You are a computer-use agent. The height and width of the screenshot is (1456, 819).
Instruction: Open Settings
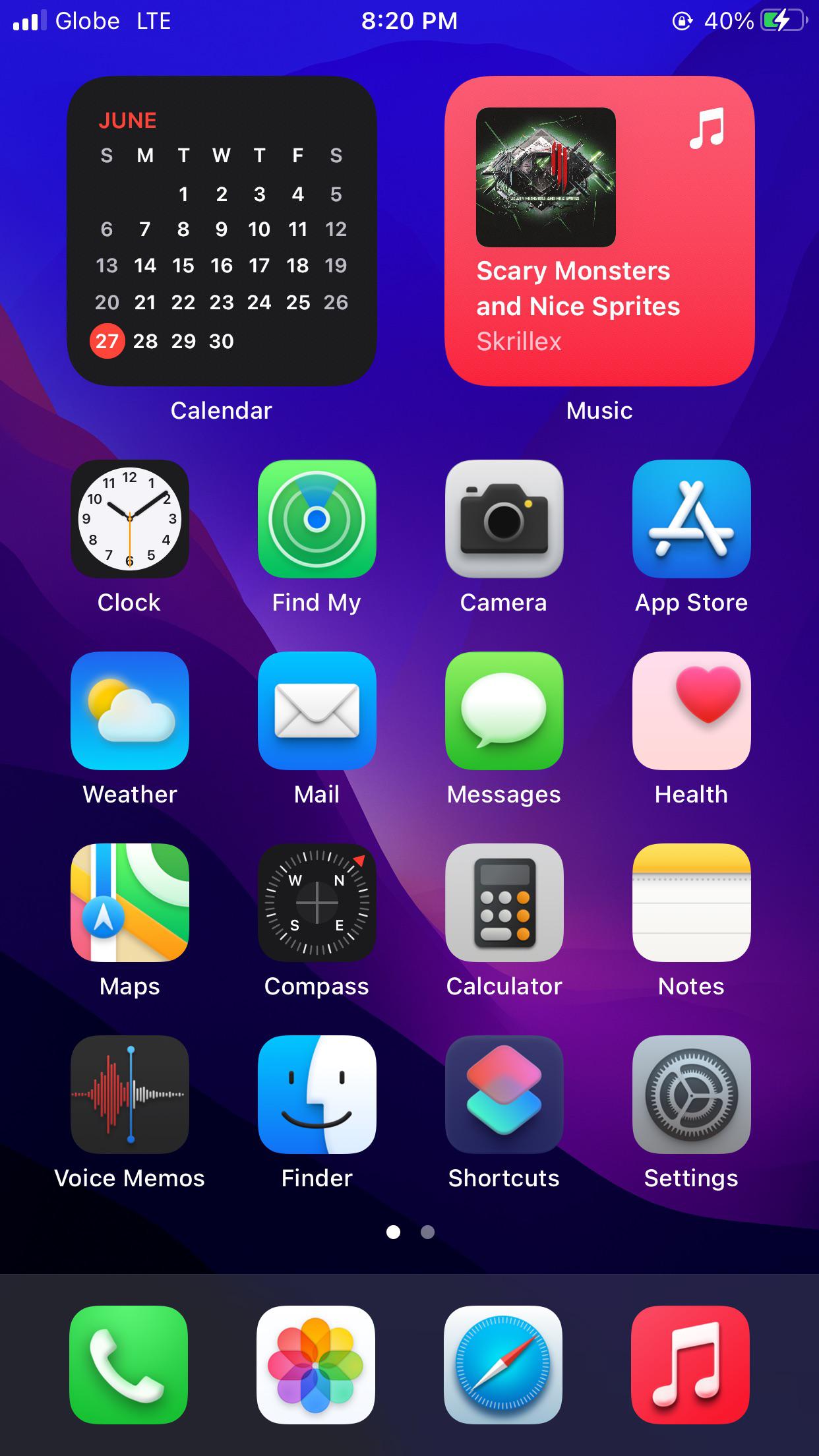(x=691, y=1095)
